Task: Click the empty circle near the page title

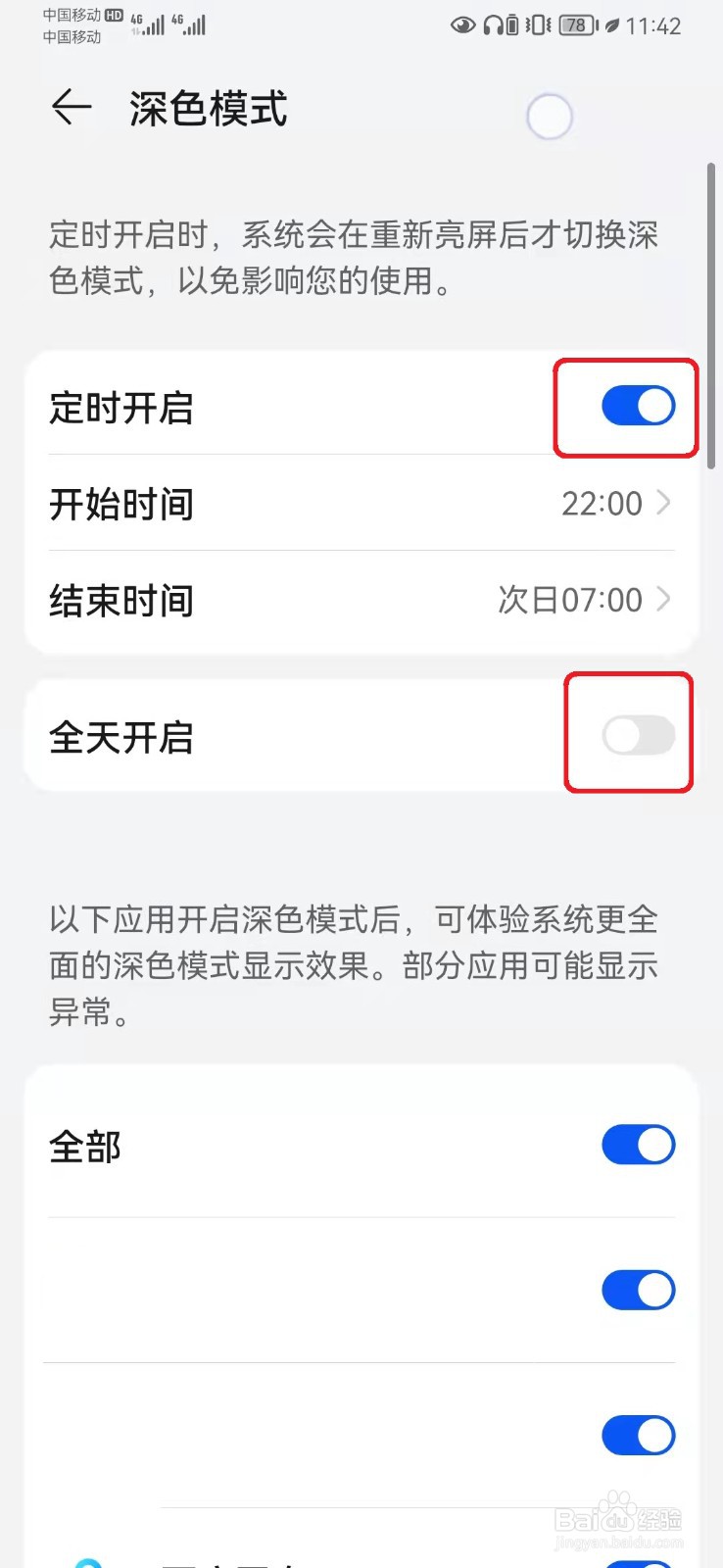Action: pyautogui.click(x=549, y=117)
